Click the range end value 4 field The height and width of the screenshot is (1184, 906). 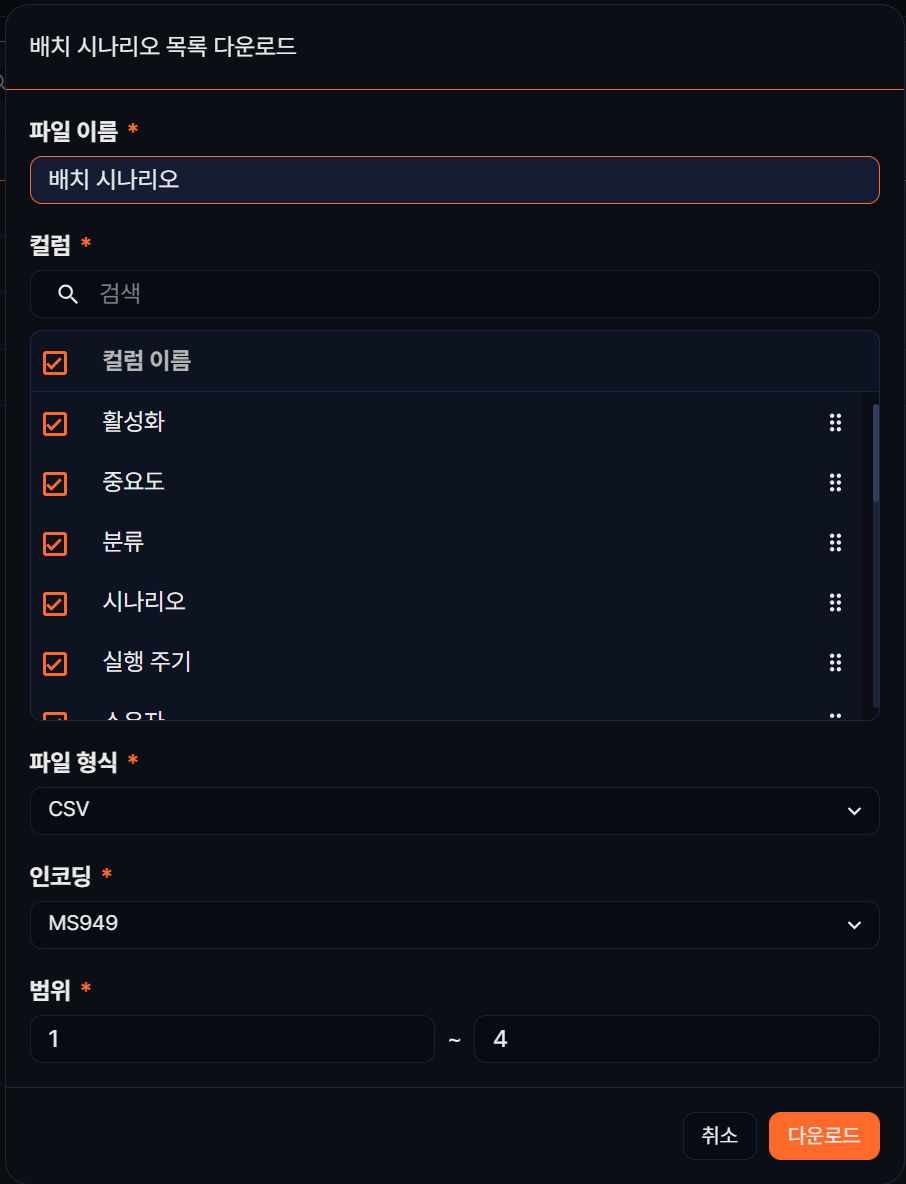click(677, 1039)
